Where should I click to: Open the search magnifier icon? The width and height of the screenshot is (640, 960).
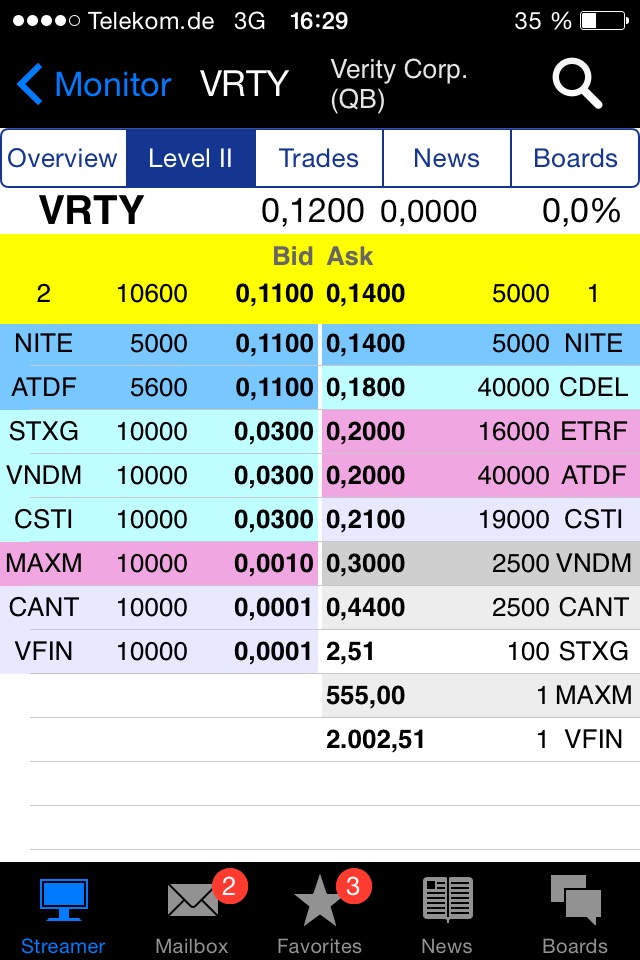click(x=577, y=84)
